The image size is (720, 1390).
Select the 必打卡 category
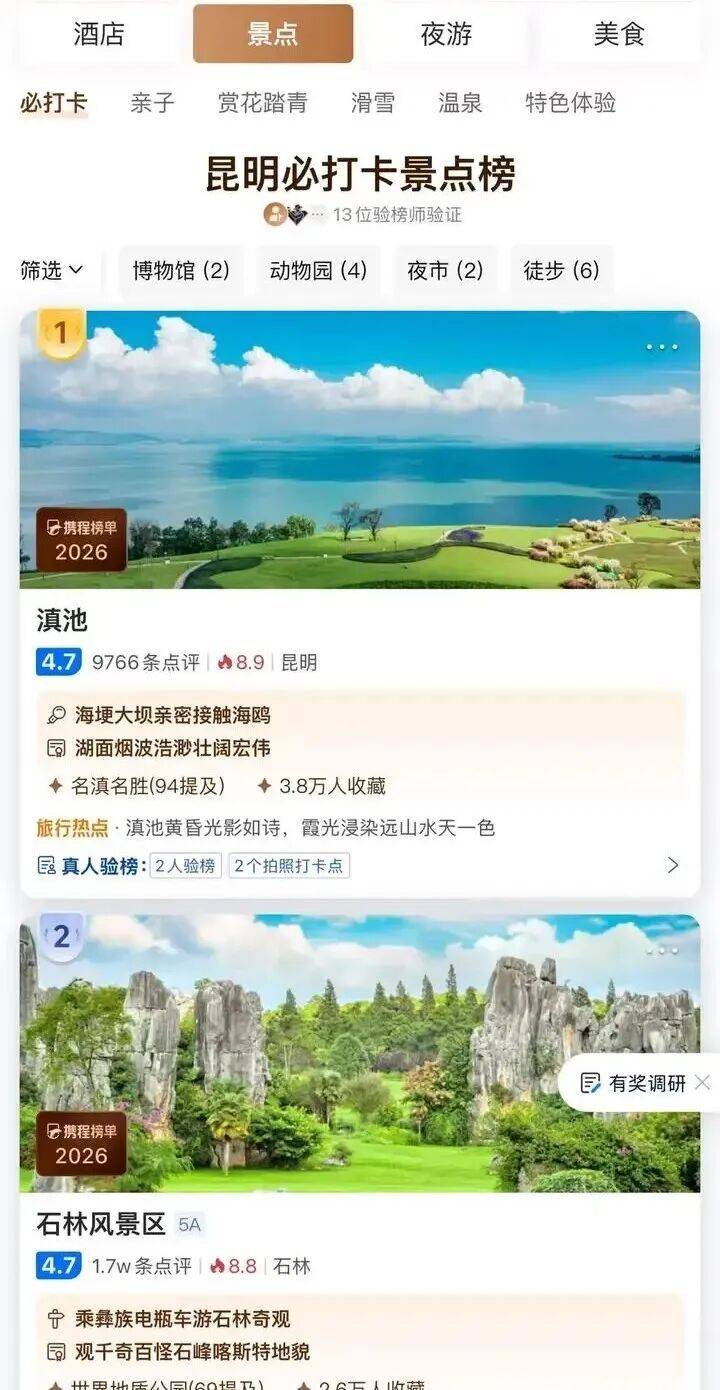point(53,103)
